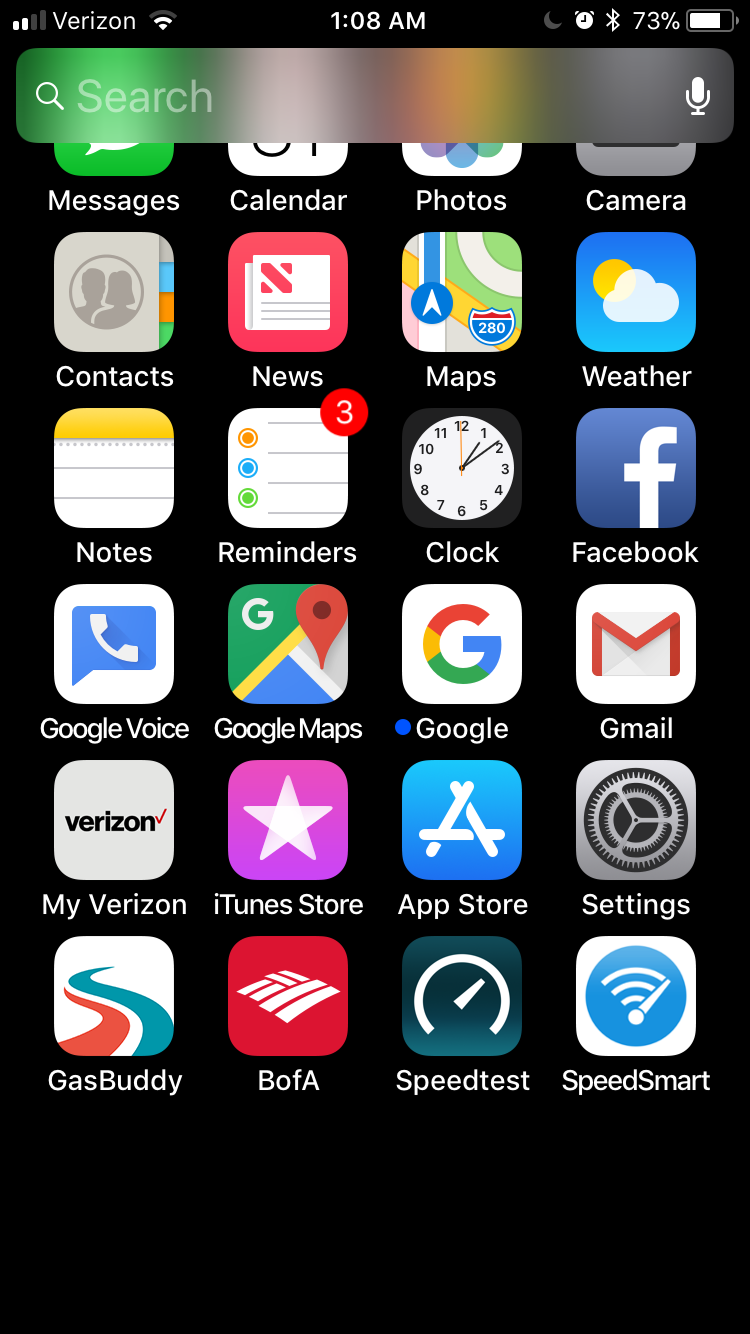Open the Settings app

pos(636,820)
